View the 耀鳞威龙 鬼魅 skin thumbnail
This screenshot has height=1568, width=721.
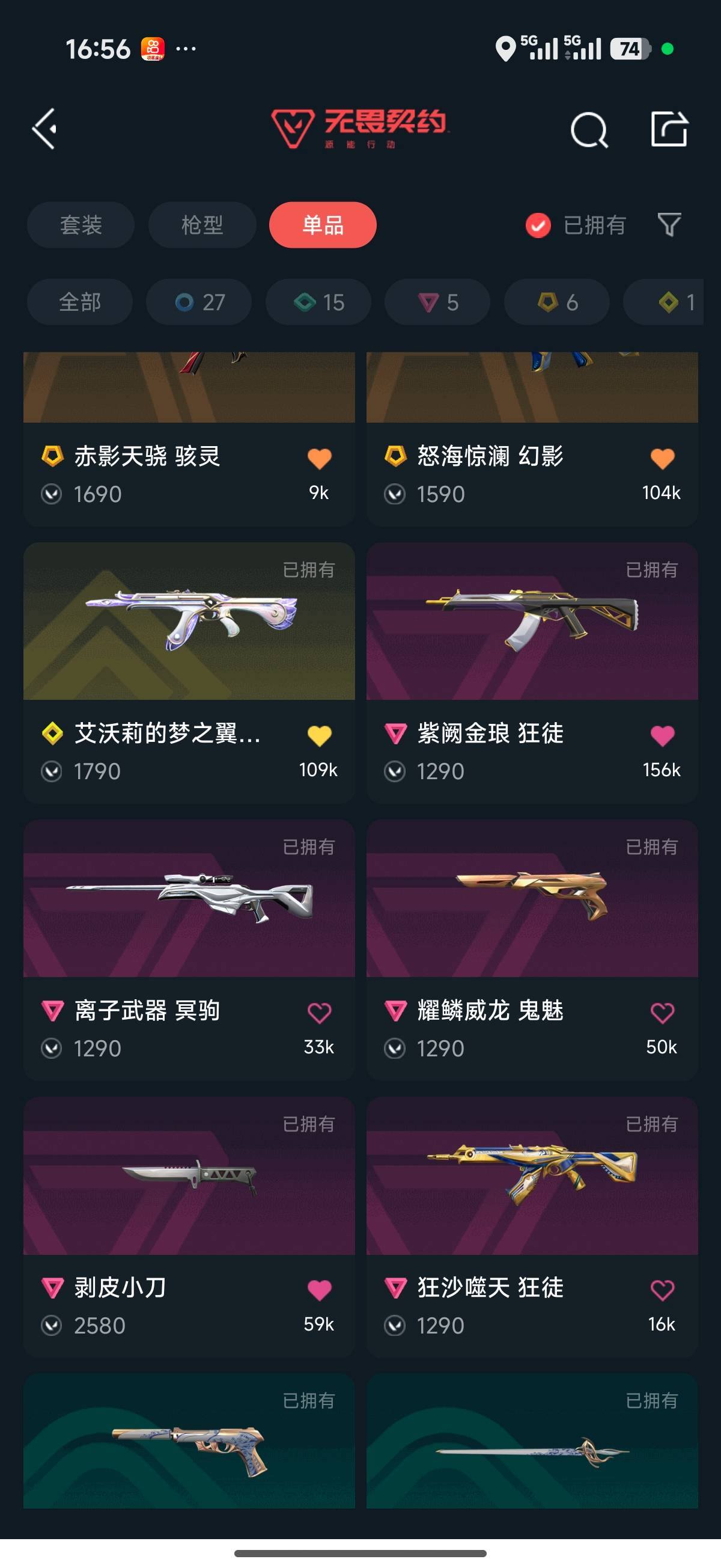(x=531, y=901)
